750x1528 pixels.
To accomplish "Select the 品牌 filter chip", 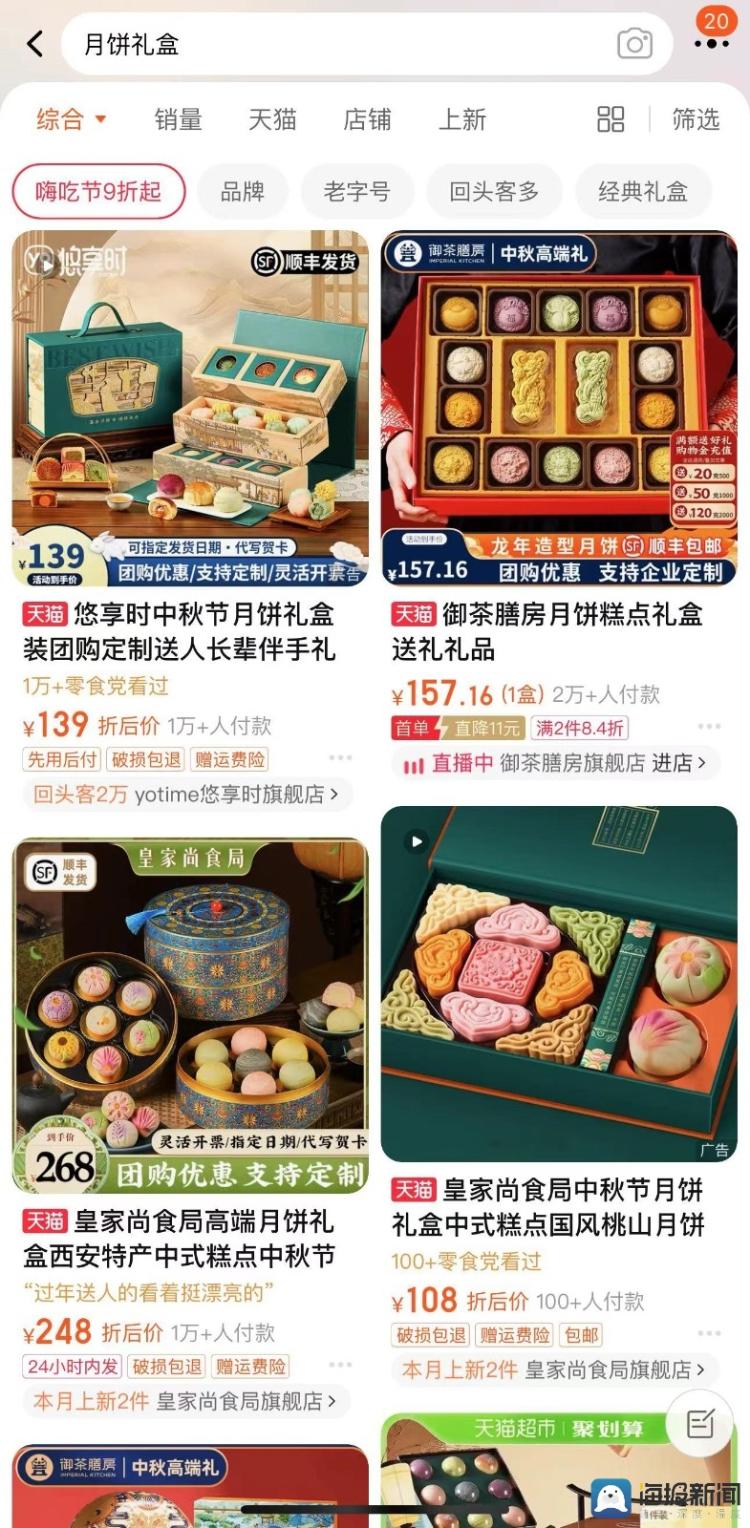I will point(242,191).
